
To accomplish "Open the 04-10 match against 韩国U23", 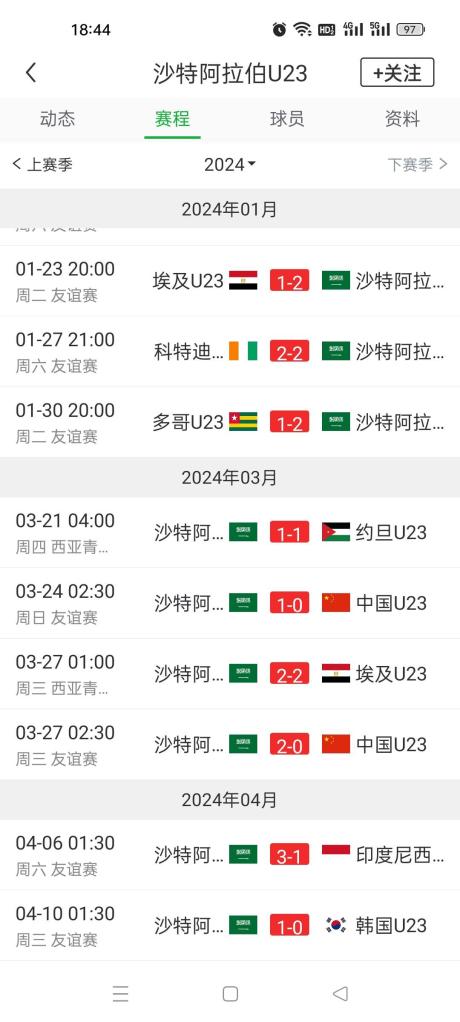I will click(230, 926).
